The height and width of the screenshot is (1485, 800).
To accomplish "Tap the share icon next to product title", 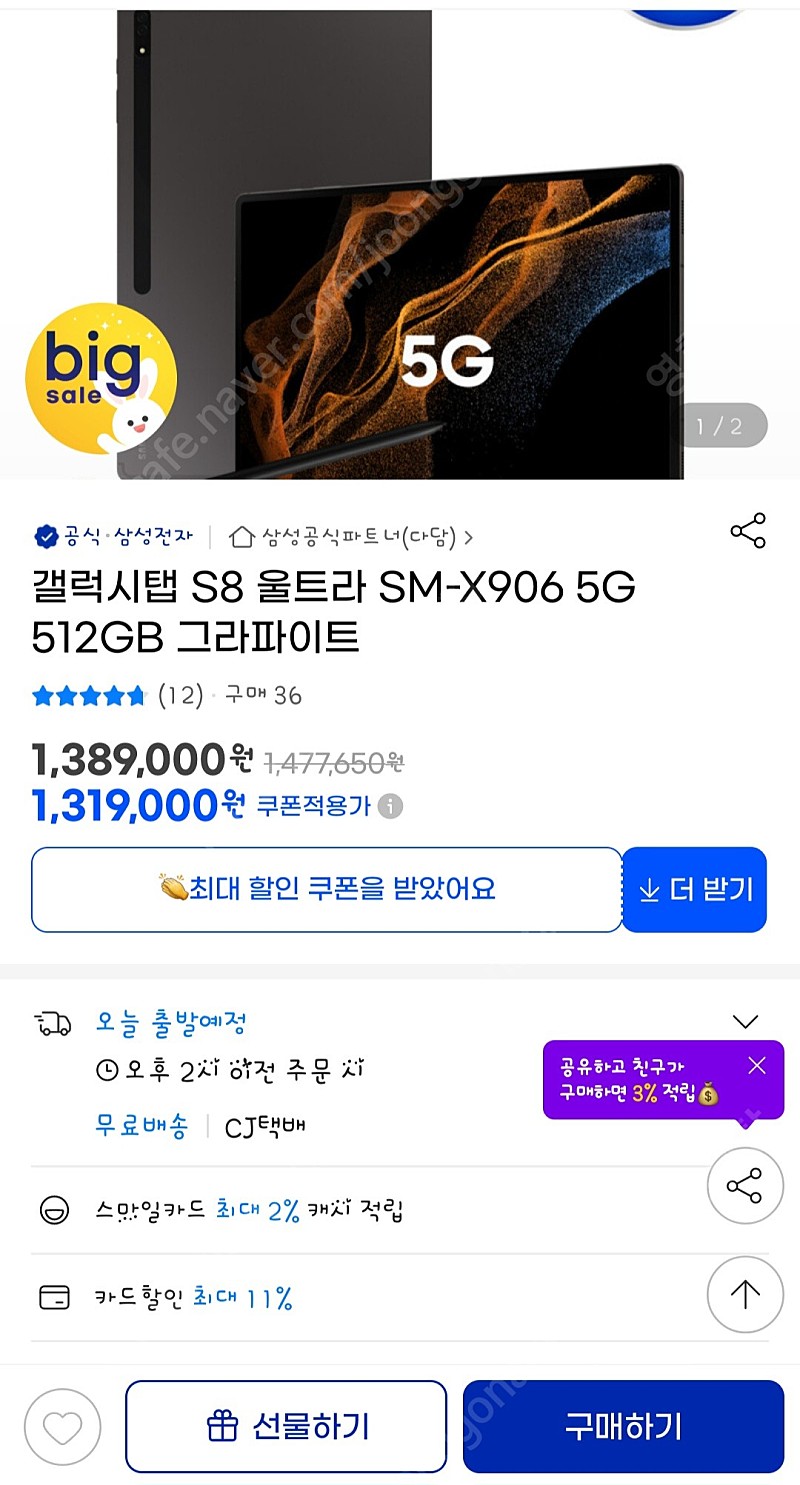I will click(746, 533).
